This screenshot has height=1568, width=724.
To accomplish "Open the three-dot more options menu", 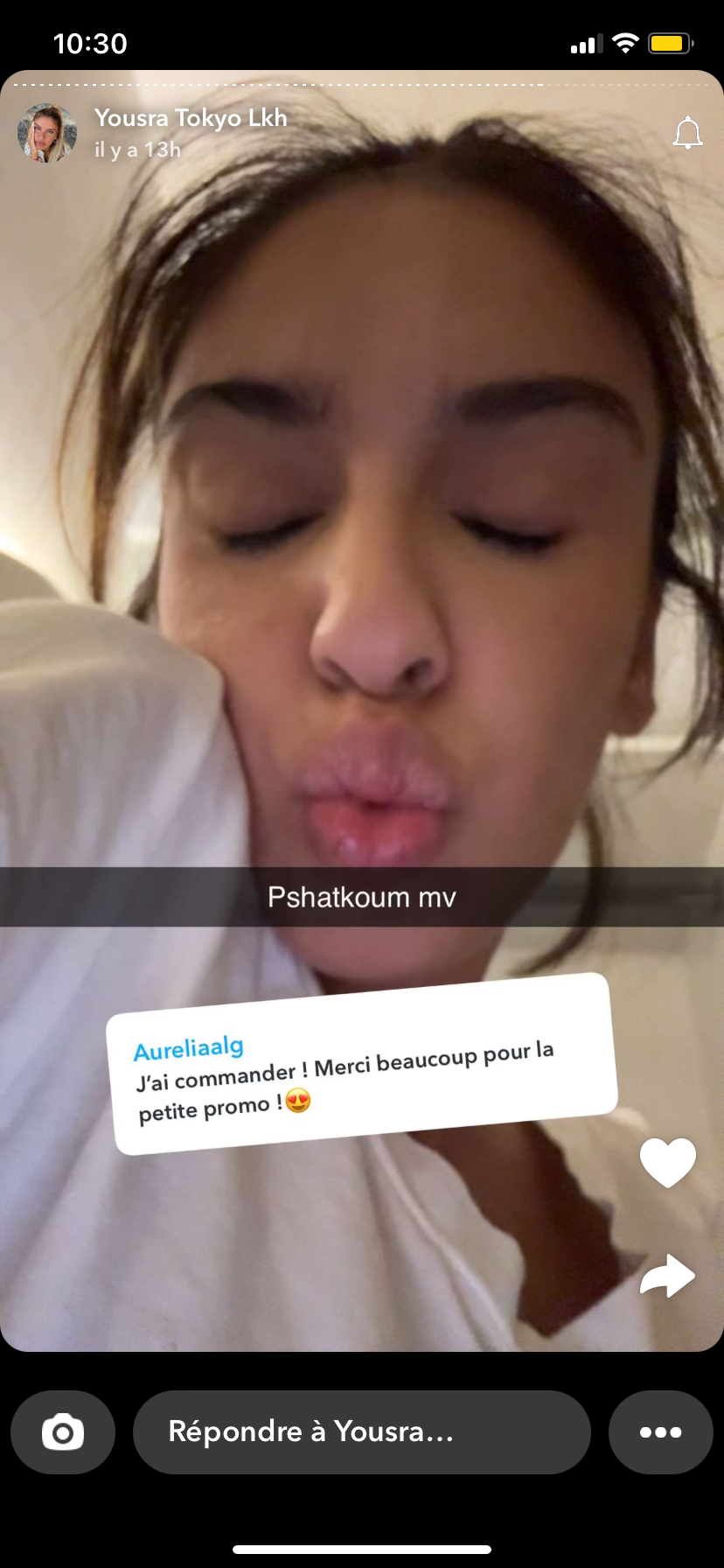I will point(661,1432).
